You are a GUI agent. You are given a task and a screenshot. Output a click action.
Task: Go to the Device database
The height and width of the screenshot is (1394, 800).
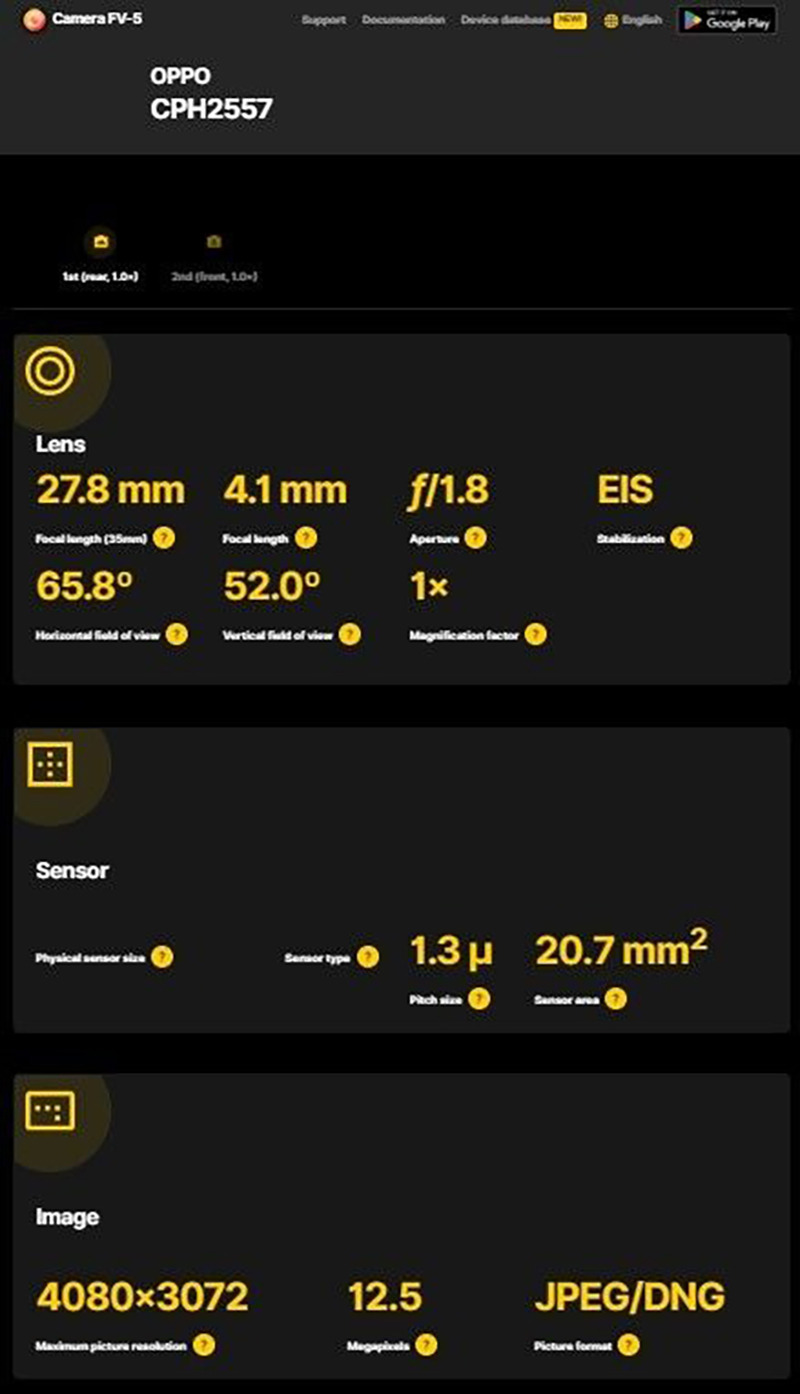pos(505,20)
